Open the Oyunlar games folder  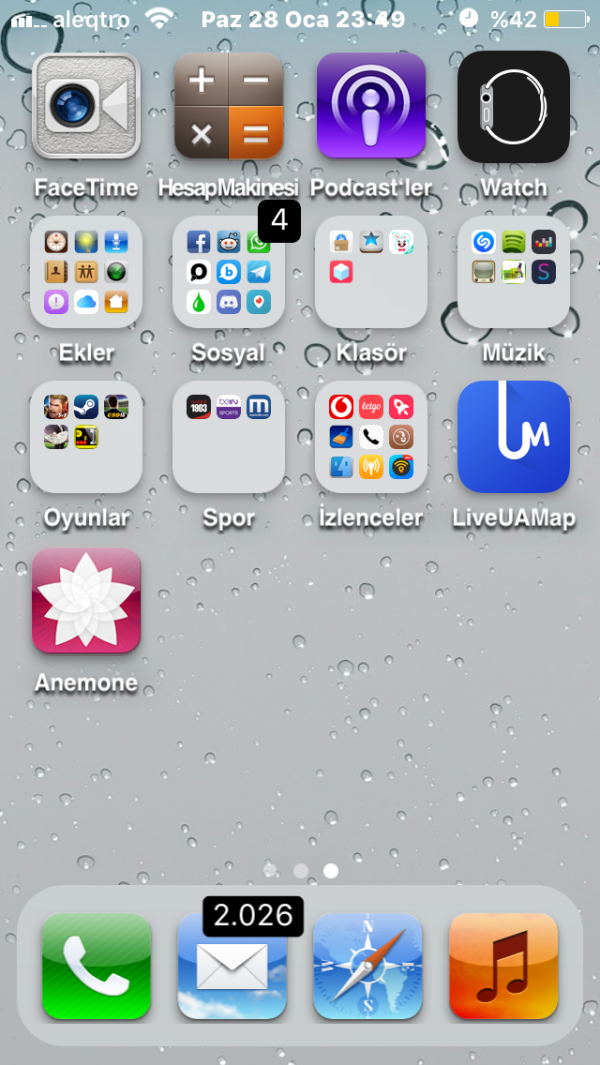[x=86, y=437]
